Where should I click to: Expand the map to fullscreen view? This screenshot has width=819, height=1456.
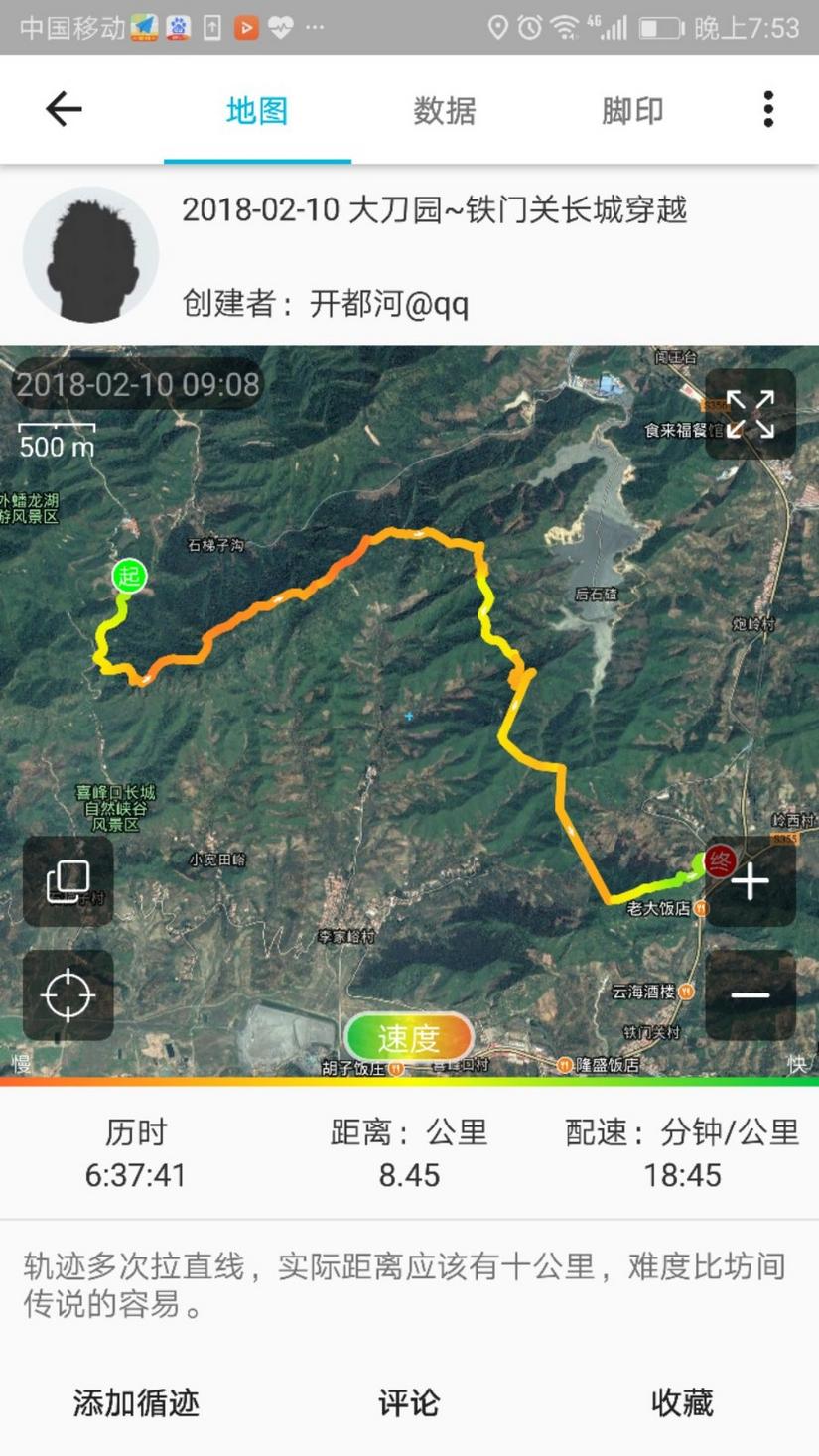point(751,414)
